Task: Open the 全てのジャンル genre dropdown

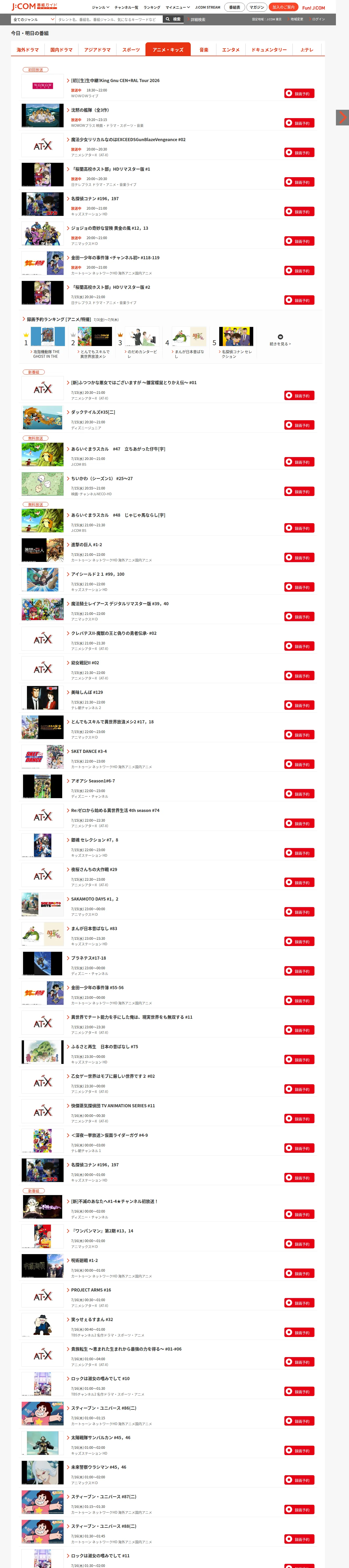Action: coord(33,20)
